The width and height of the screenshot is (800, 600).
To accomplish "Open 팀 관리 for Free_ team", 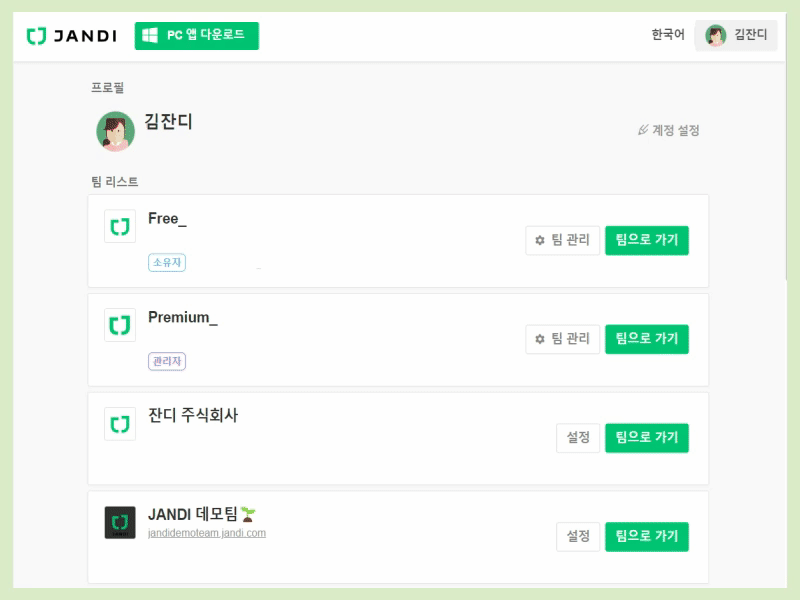I will pyautogui.click(x=562, y=240).
